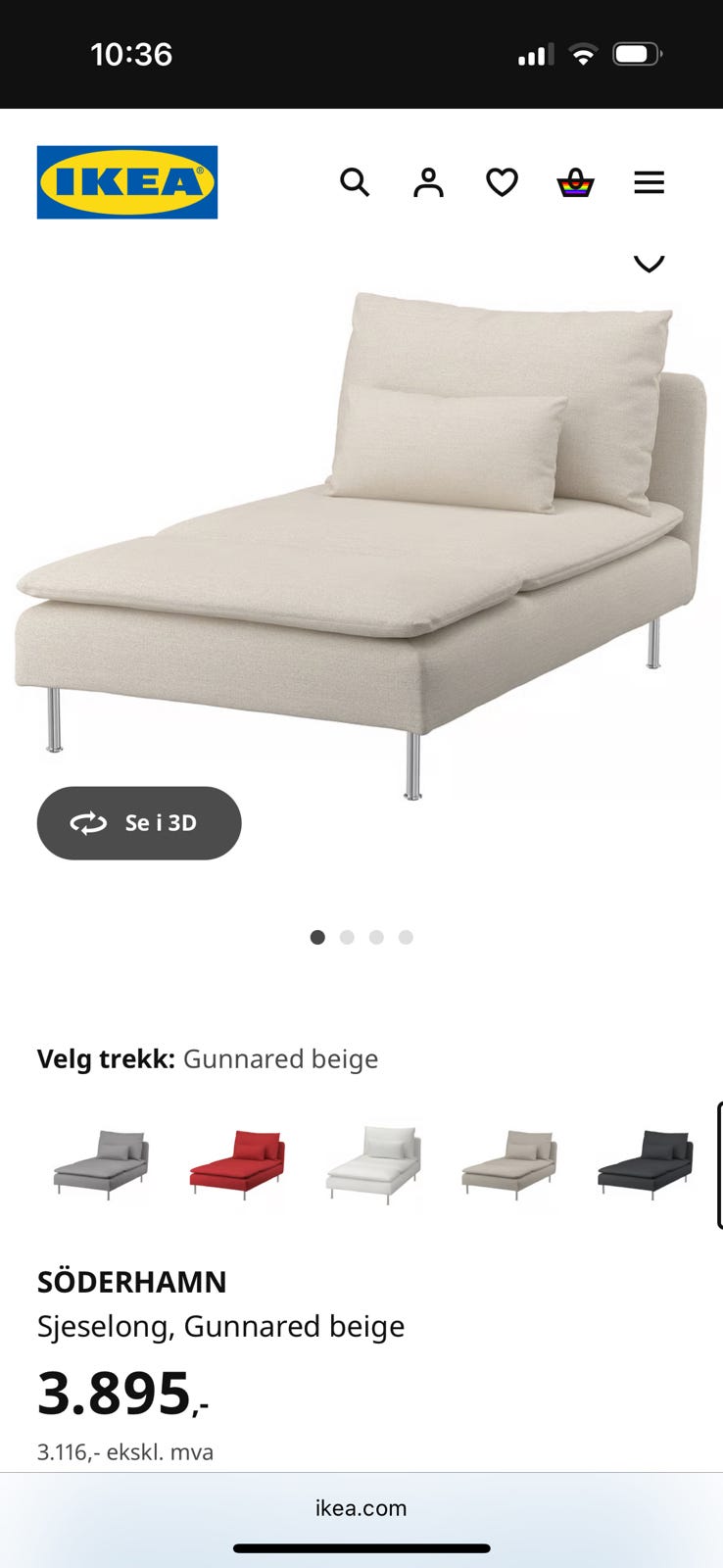Click the SÖDERHAMN product title

131,1282
